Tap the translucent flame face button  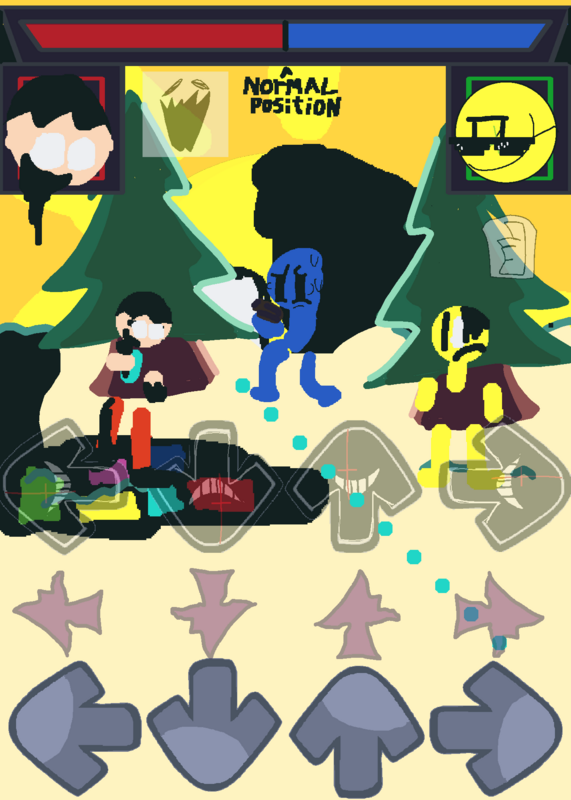click(x=185, y=114)
